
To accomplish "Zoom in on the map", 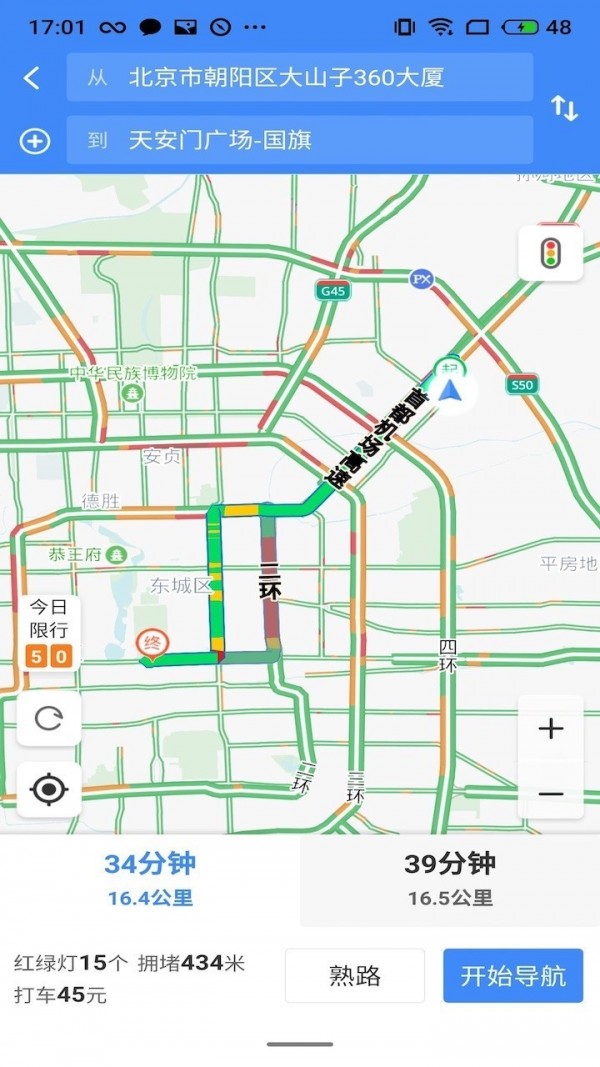I will tap(551, 729).
